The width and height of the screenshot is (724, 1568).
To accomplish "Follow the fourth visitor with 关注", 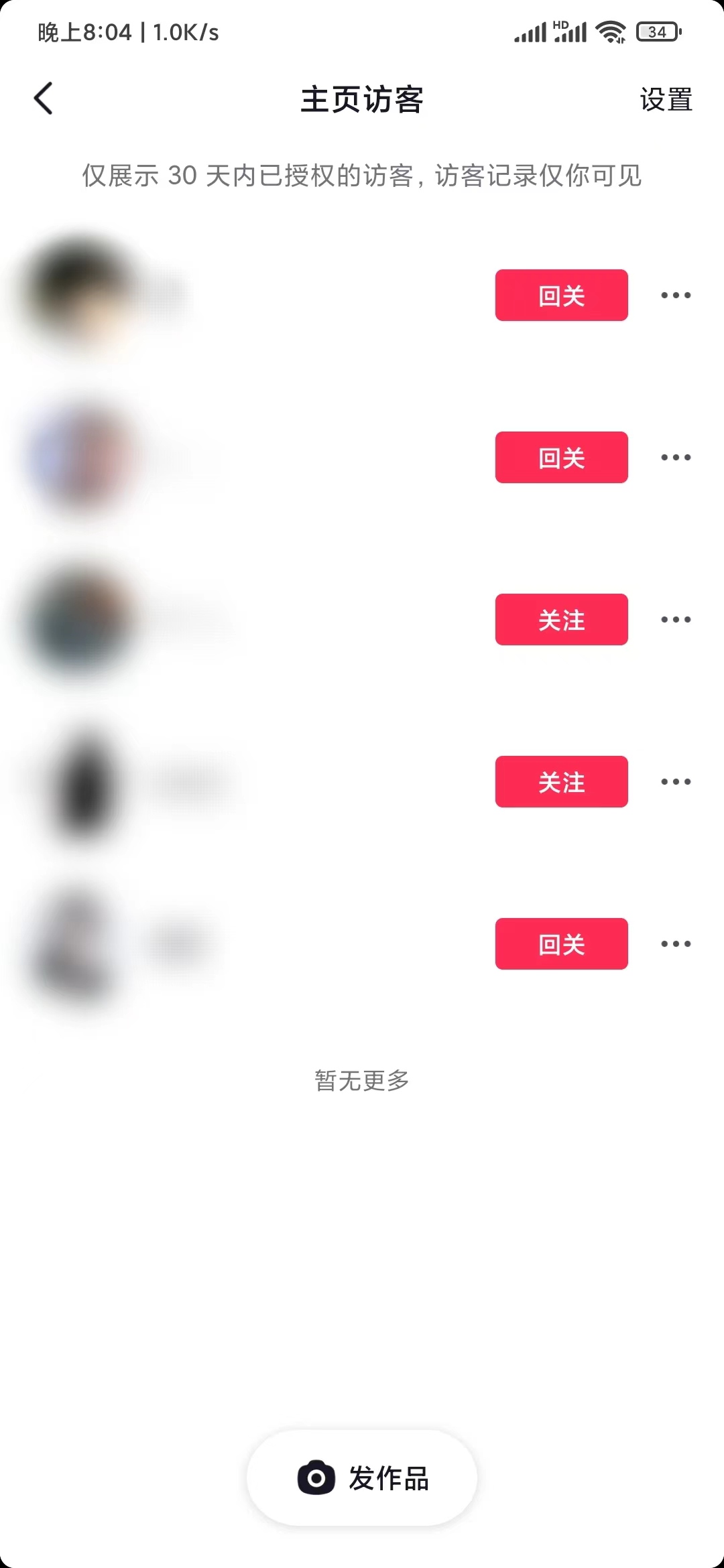I will pos(561,781).
